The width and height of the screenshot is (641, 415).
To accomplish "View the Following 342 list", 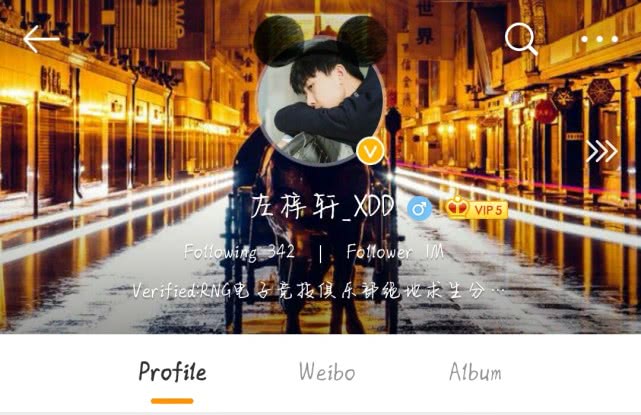I will click(x=239, y=252).
